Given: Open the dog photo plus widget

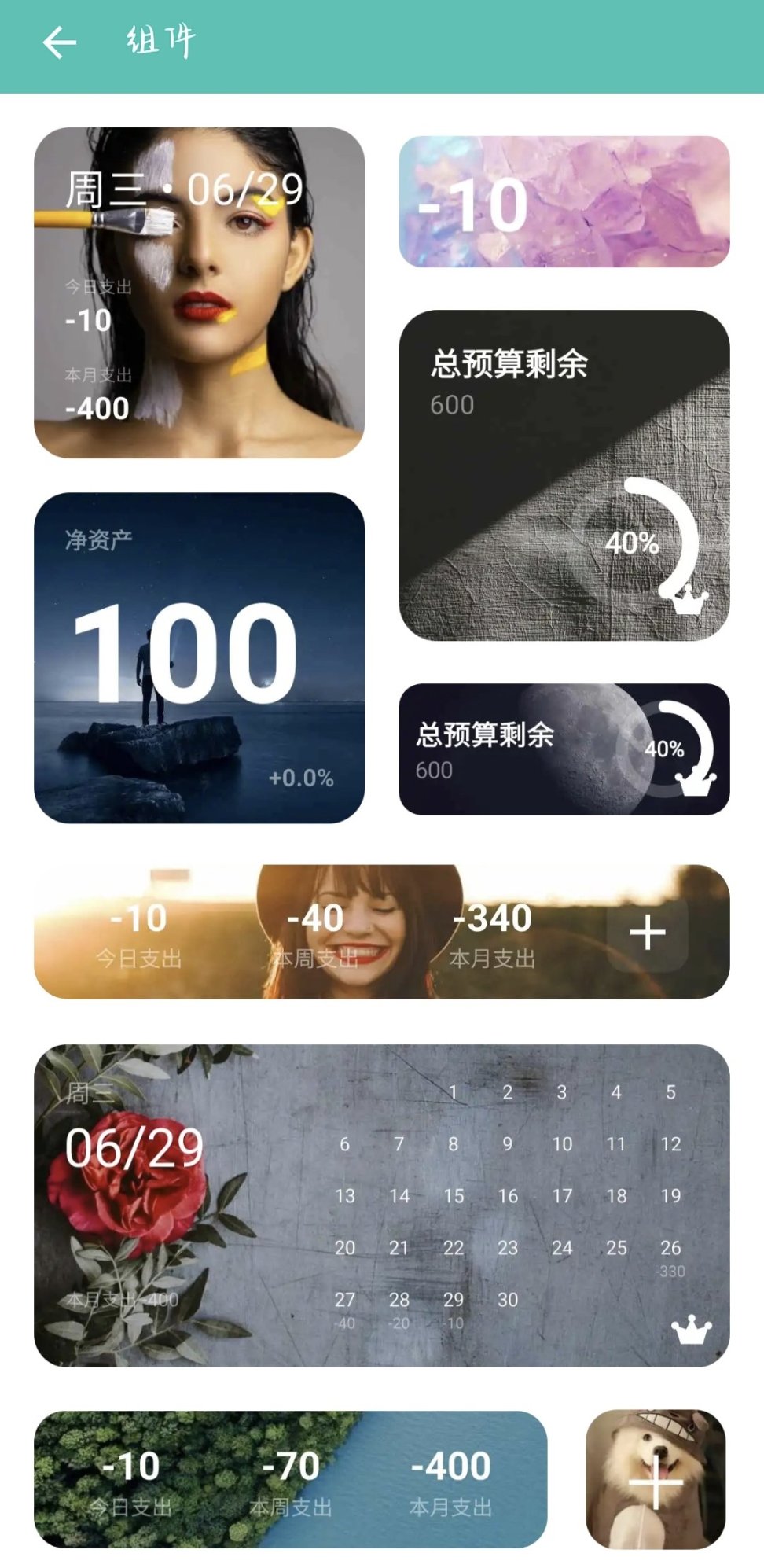Looking at the screenshot, I should click(656, 1478).
